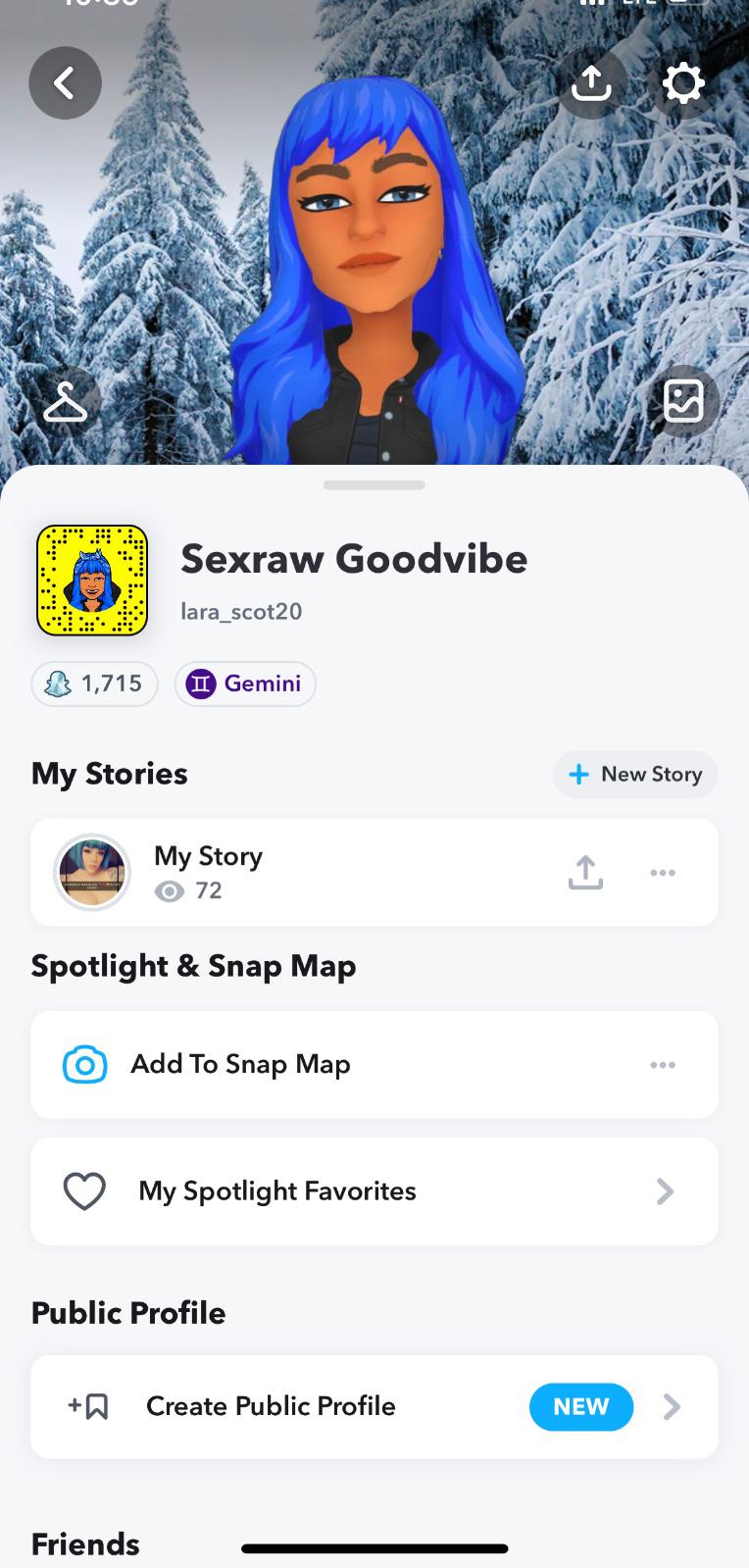749x1568 pixels.
Task: Share profile via the top upload icon
Action: 591,83
